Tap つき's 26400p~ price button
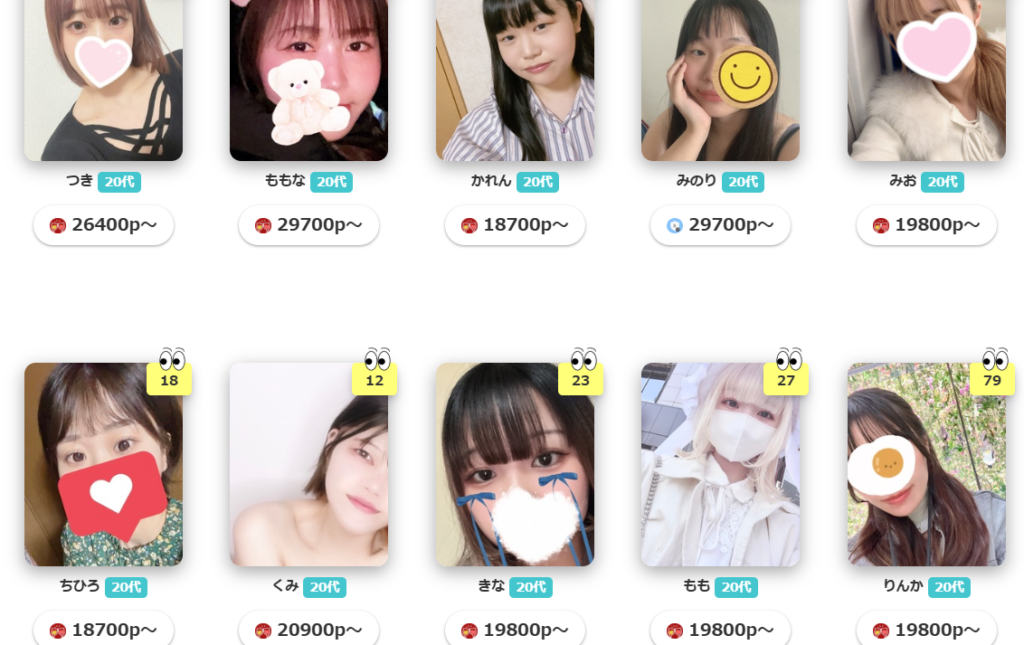Viewport: 1024px width, 645px height. [103, 225]
